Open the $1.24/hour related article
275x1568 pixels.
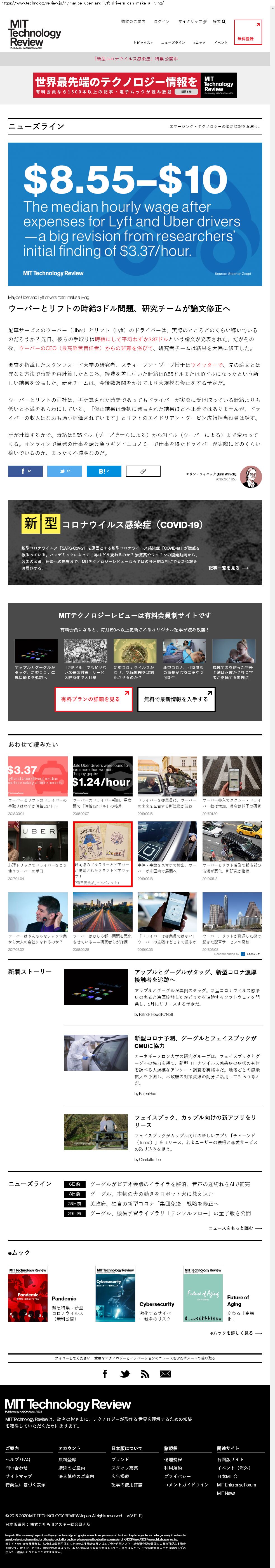coord(102,776)
